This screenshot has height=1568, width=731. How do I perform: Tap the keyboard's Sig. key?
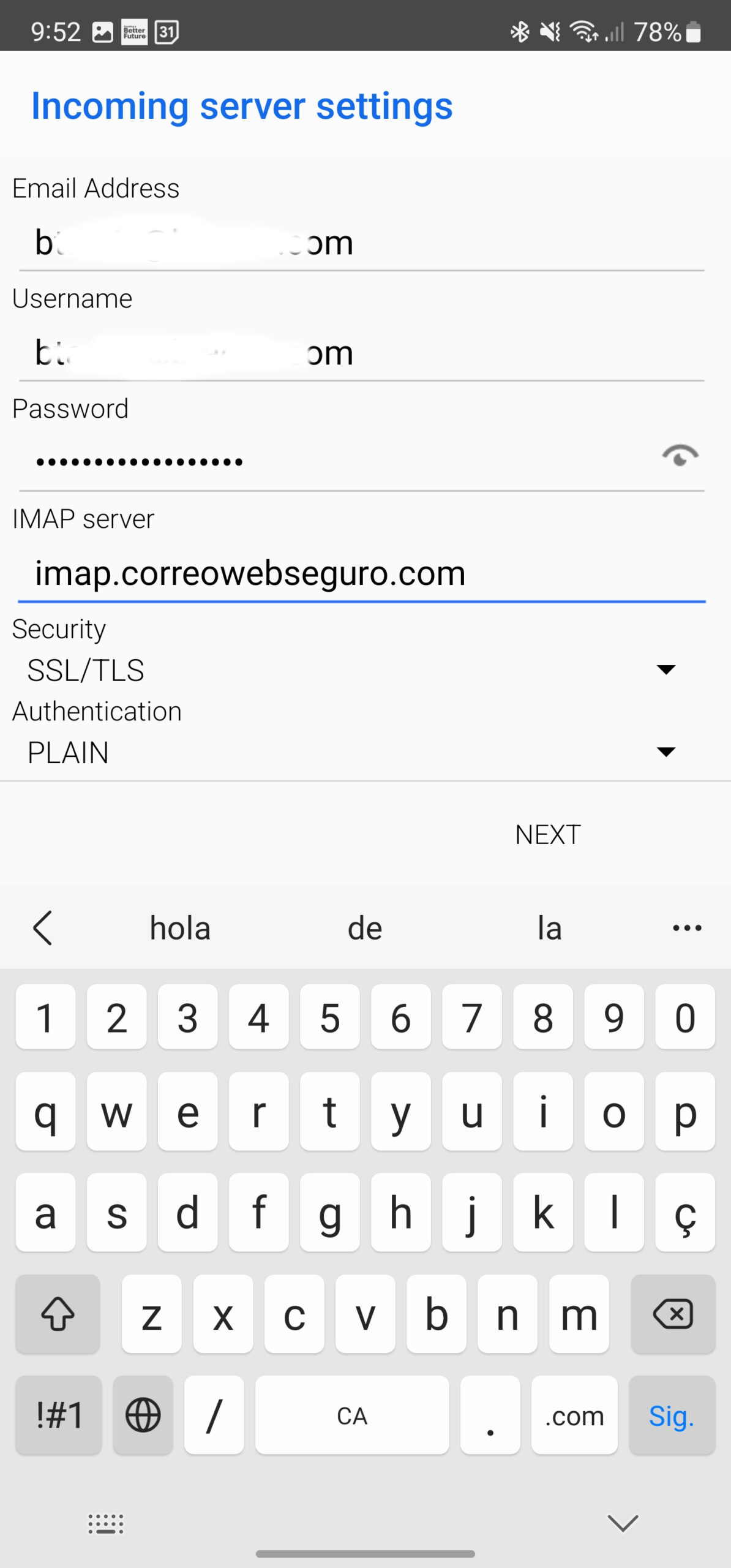[x=672, y=1415]
